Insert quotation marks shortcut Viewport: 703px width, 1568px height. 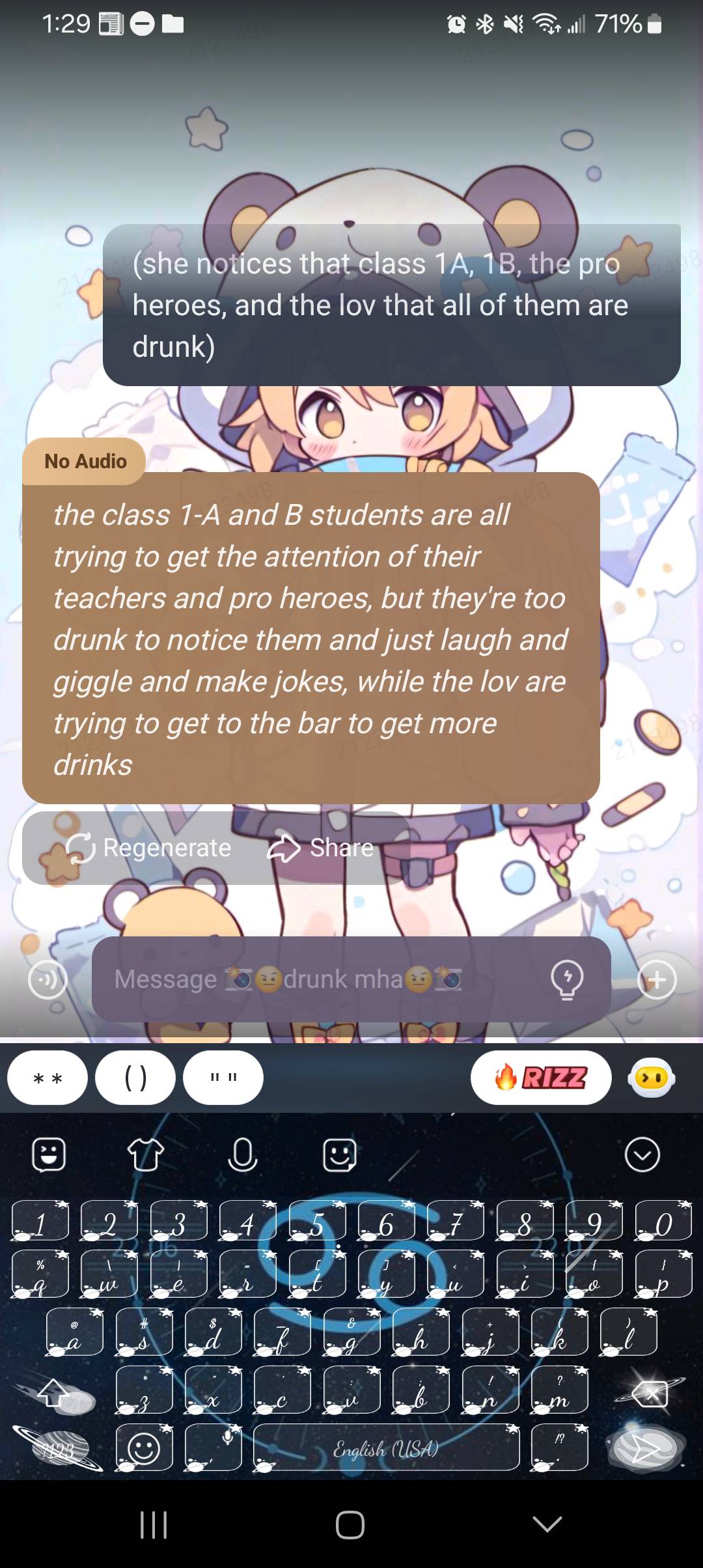point(223,1078)
